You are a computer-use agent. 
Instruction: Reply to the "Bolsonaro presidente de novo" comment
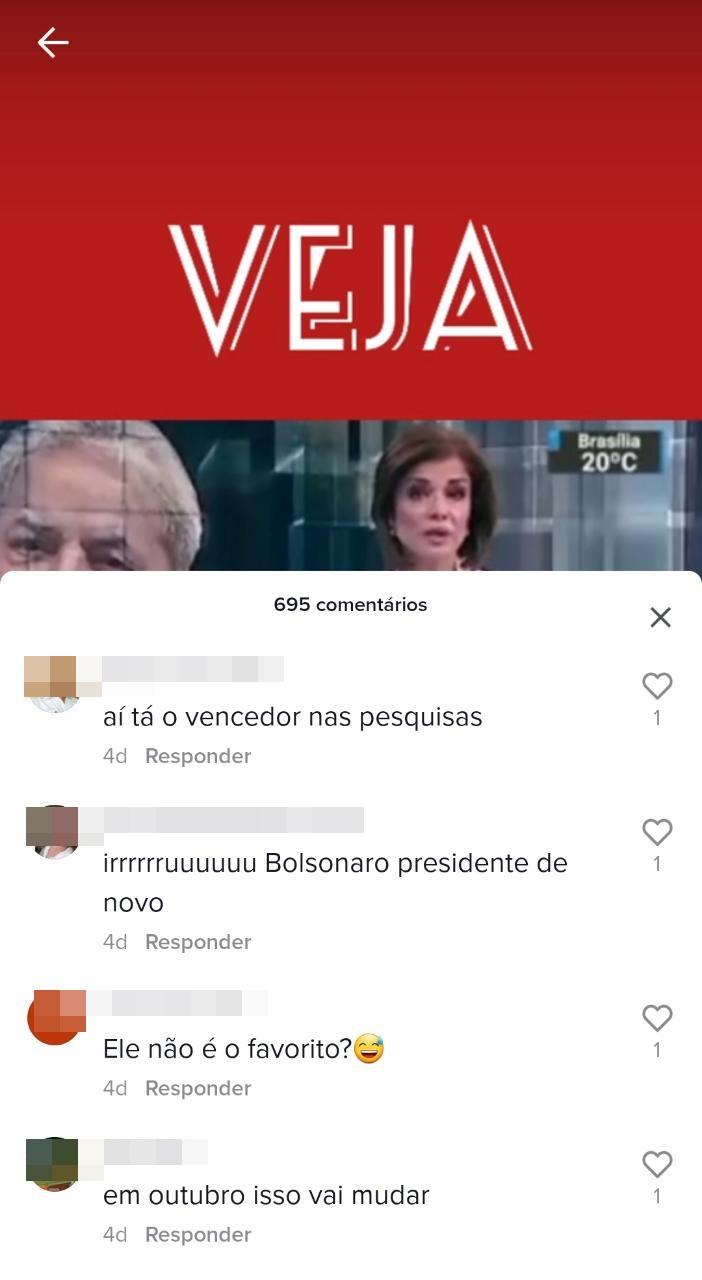pyautogui.click(x=198, y=942)
